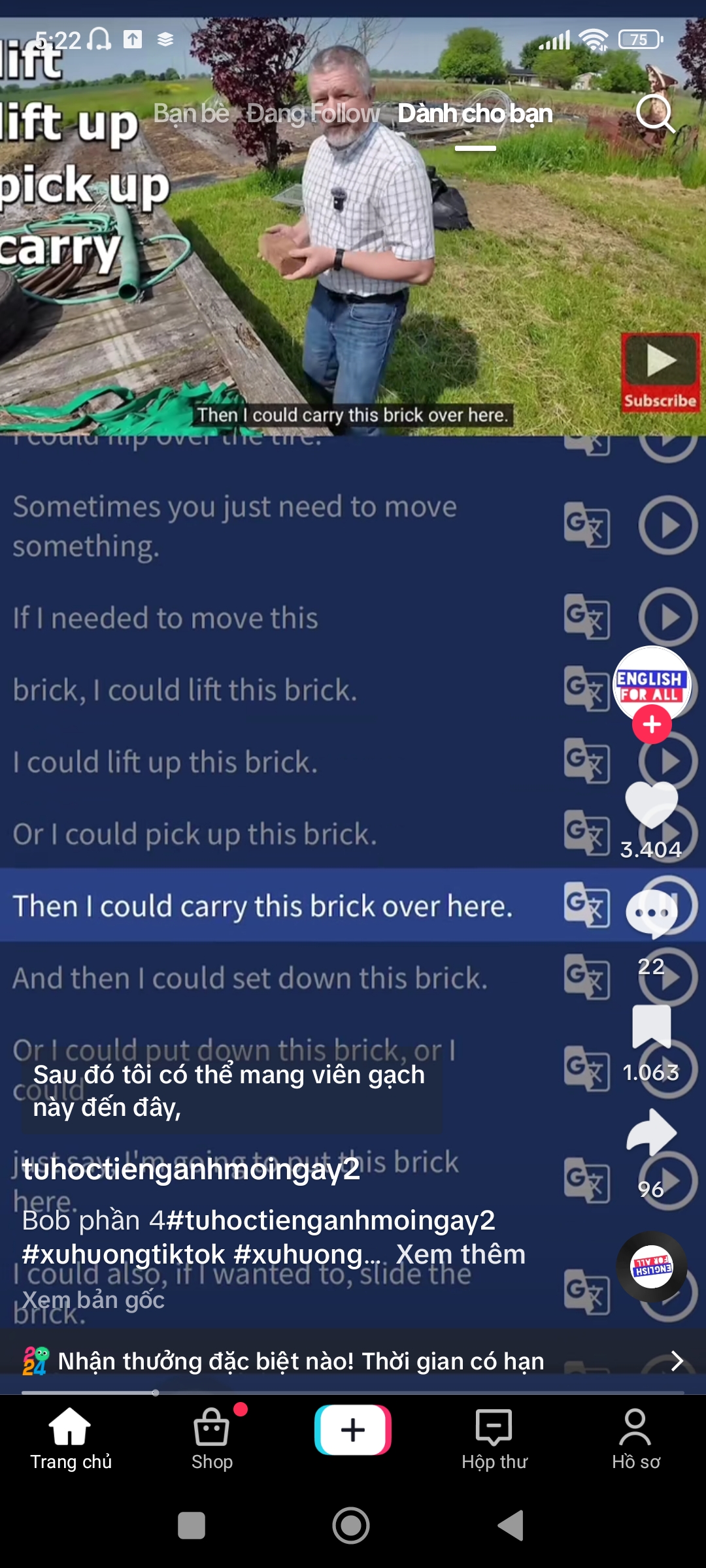Switch to the Đang Follow tab

[x=313, y=114]
